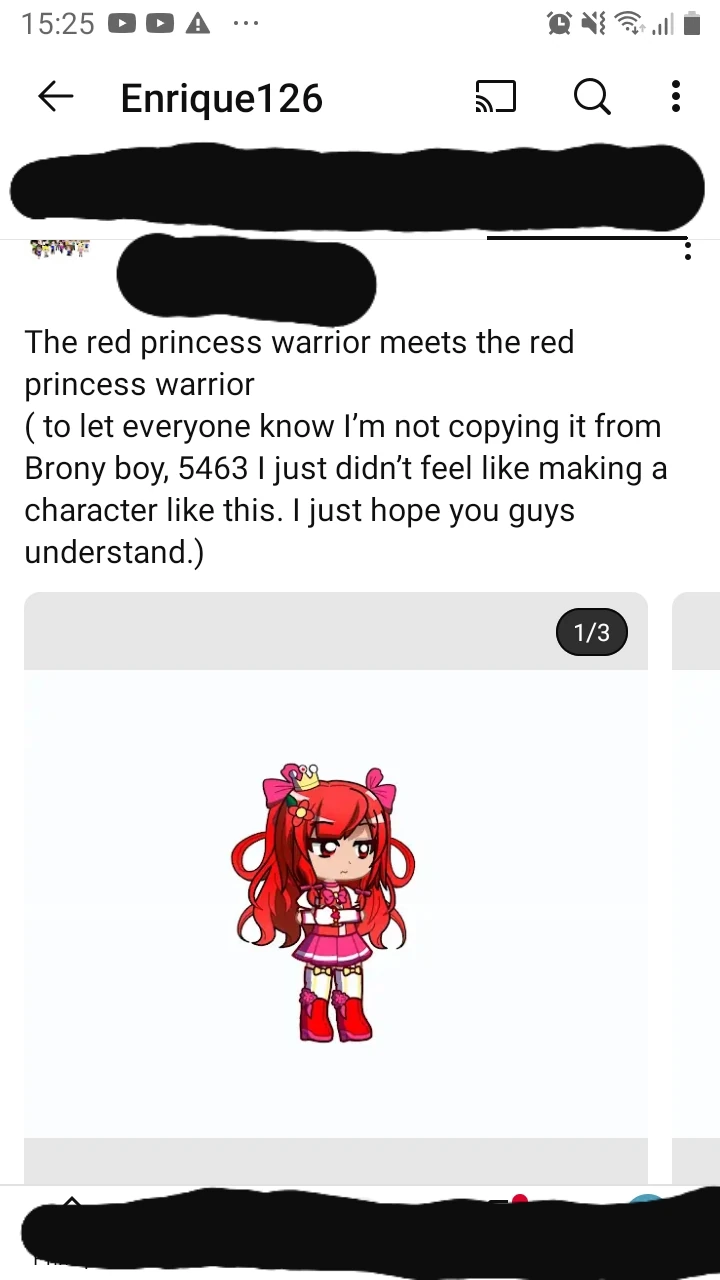Open the post's three-dot options menu
Screen dimensions: 720x1280
click(688, 250)
